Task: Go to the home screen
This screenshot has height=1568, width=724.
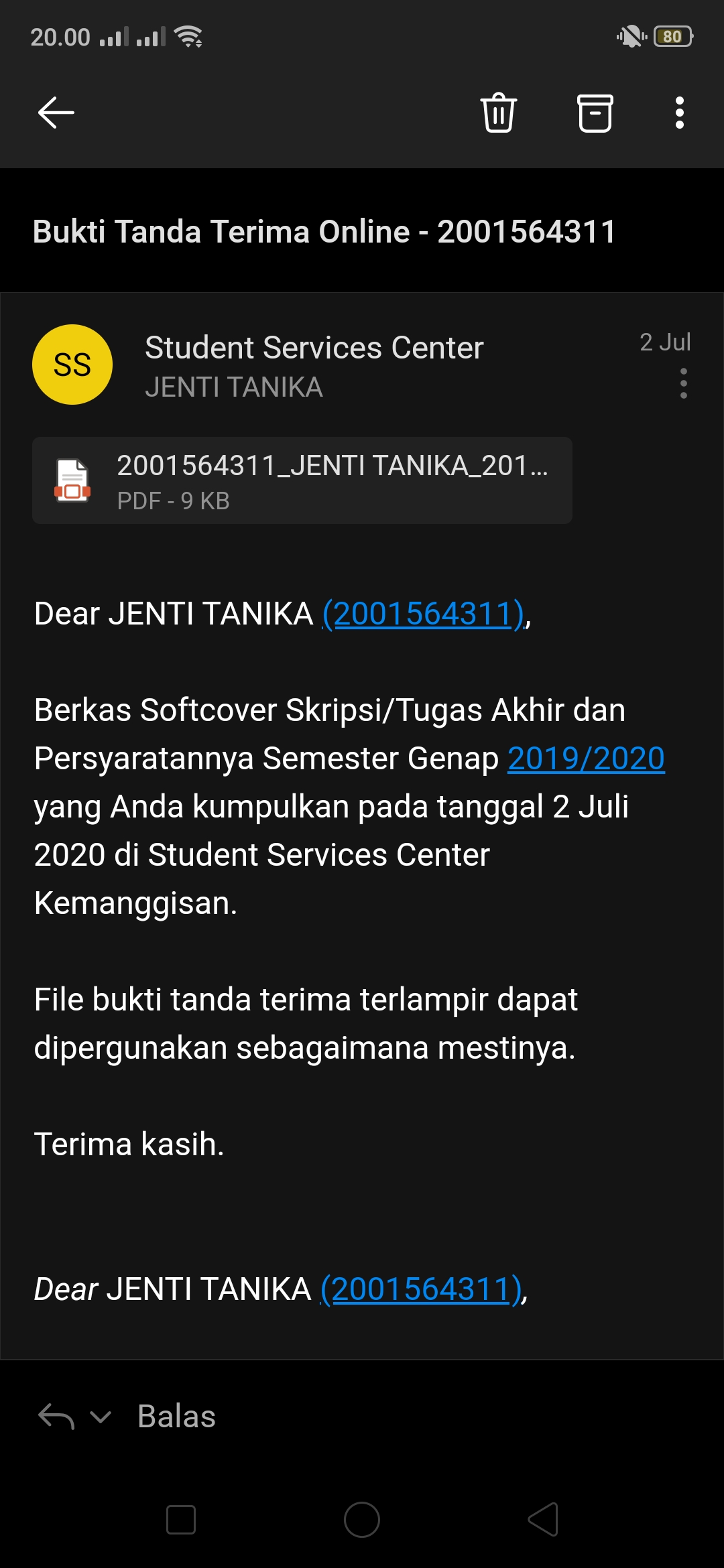Action: coord(362,1520)
